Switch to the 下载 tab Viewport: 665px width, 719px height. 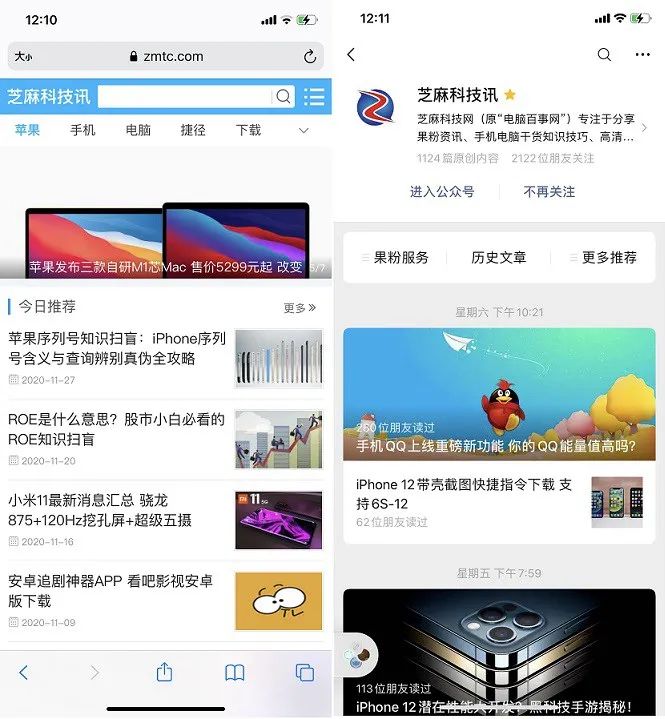point(248,130)
